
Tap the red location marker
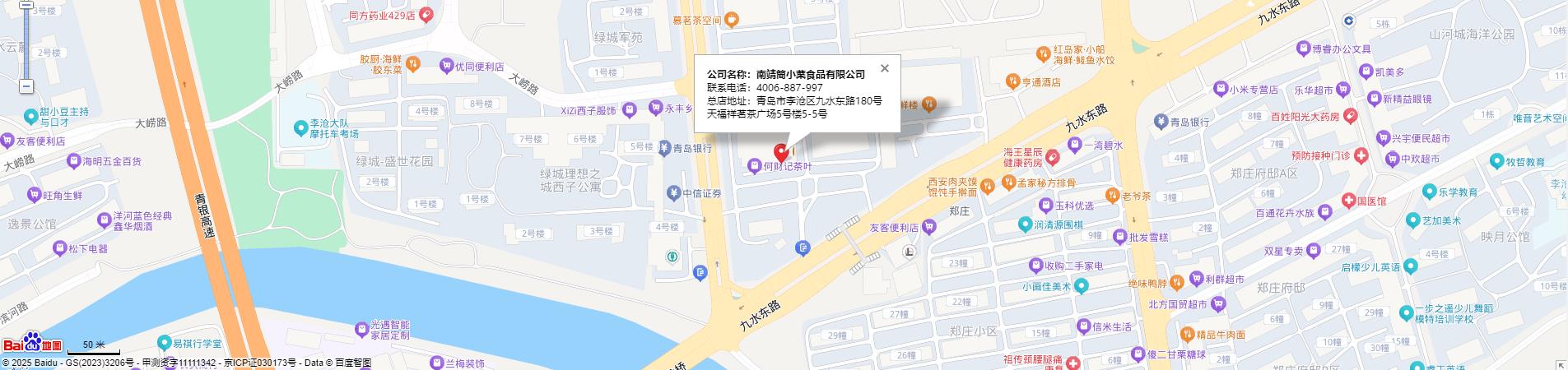pos(780,152)
